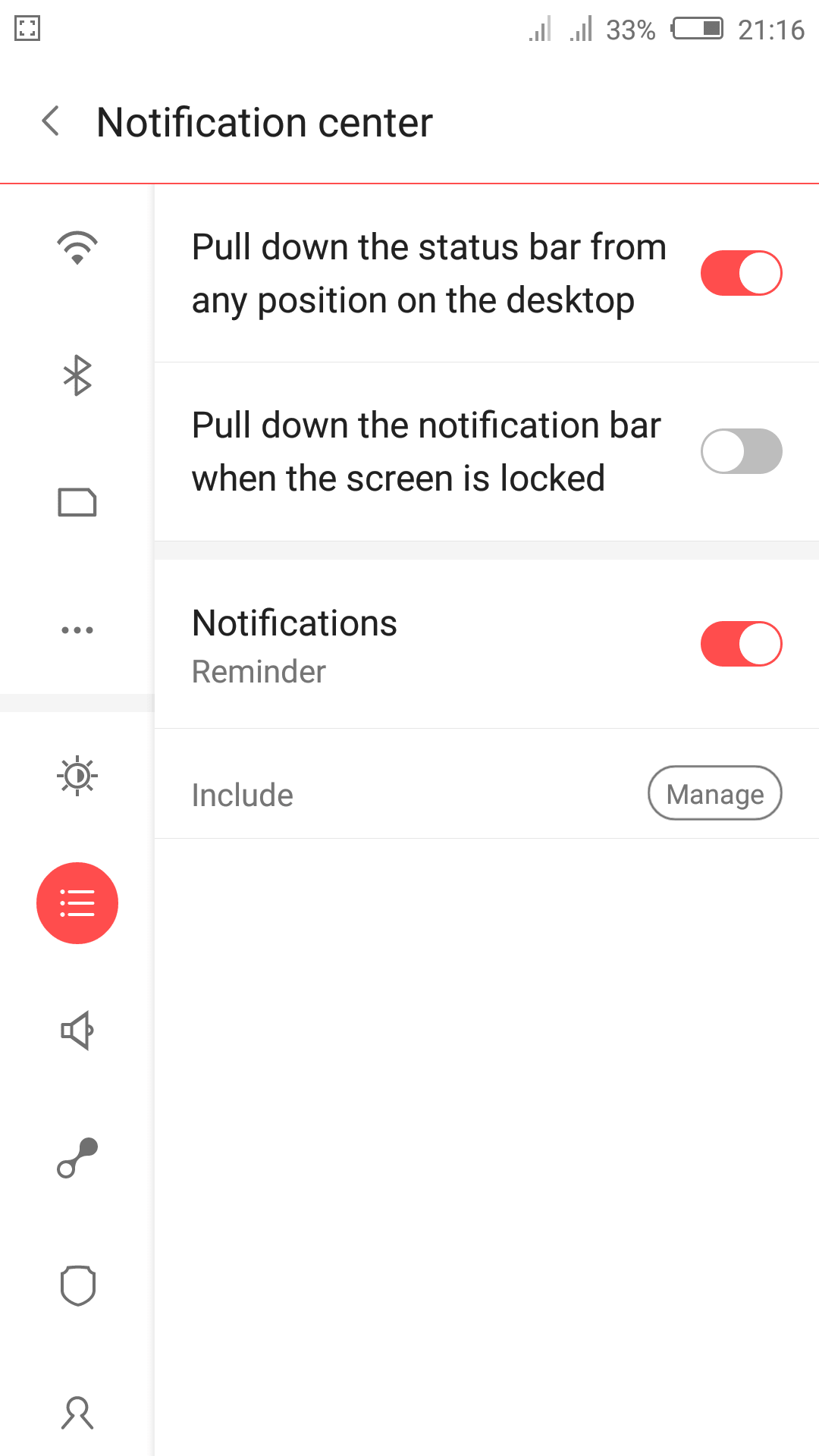Open the SIM card settings icon

[77, 502]
